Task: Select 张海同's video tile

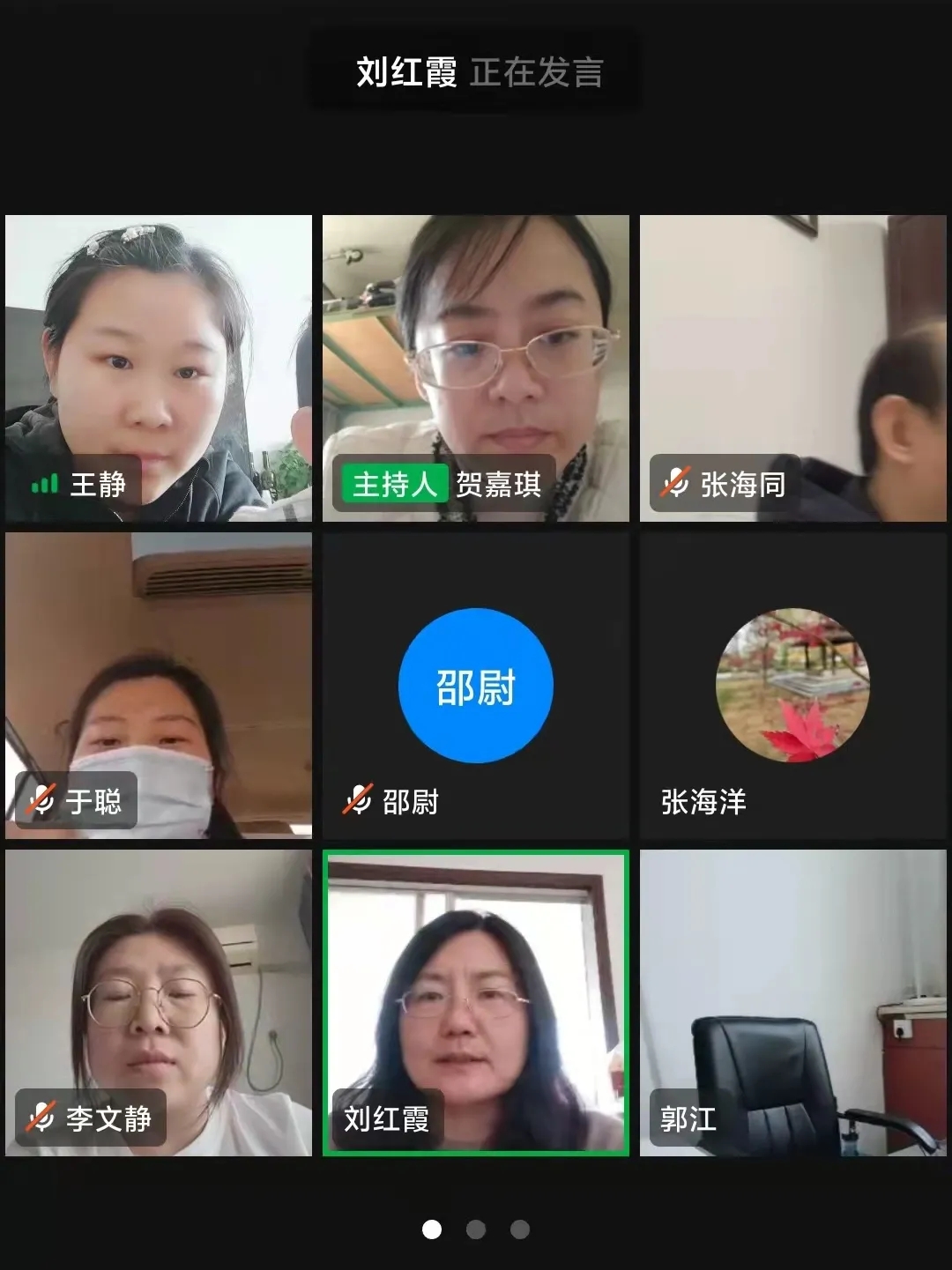Action: pos(792,366)
